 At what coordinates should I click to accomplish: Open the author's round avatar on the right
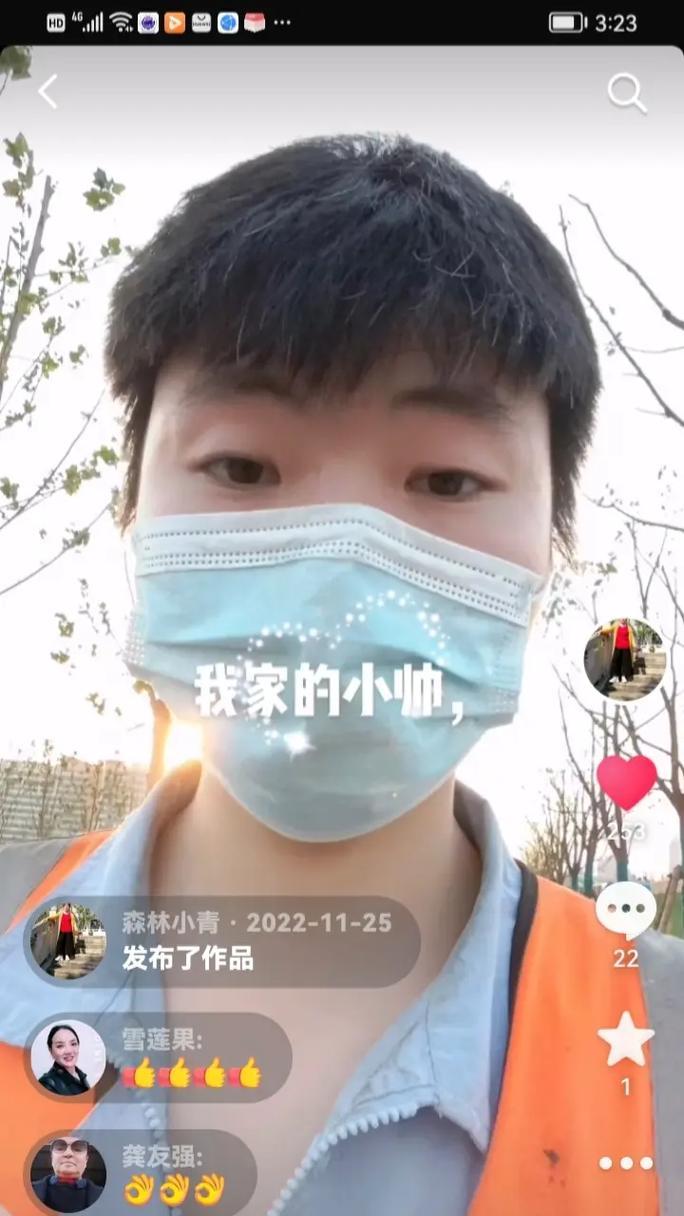tap(624, 658)
